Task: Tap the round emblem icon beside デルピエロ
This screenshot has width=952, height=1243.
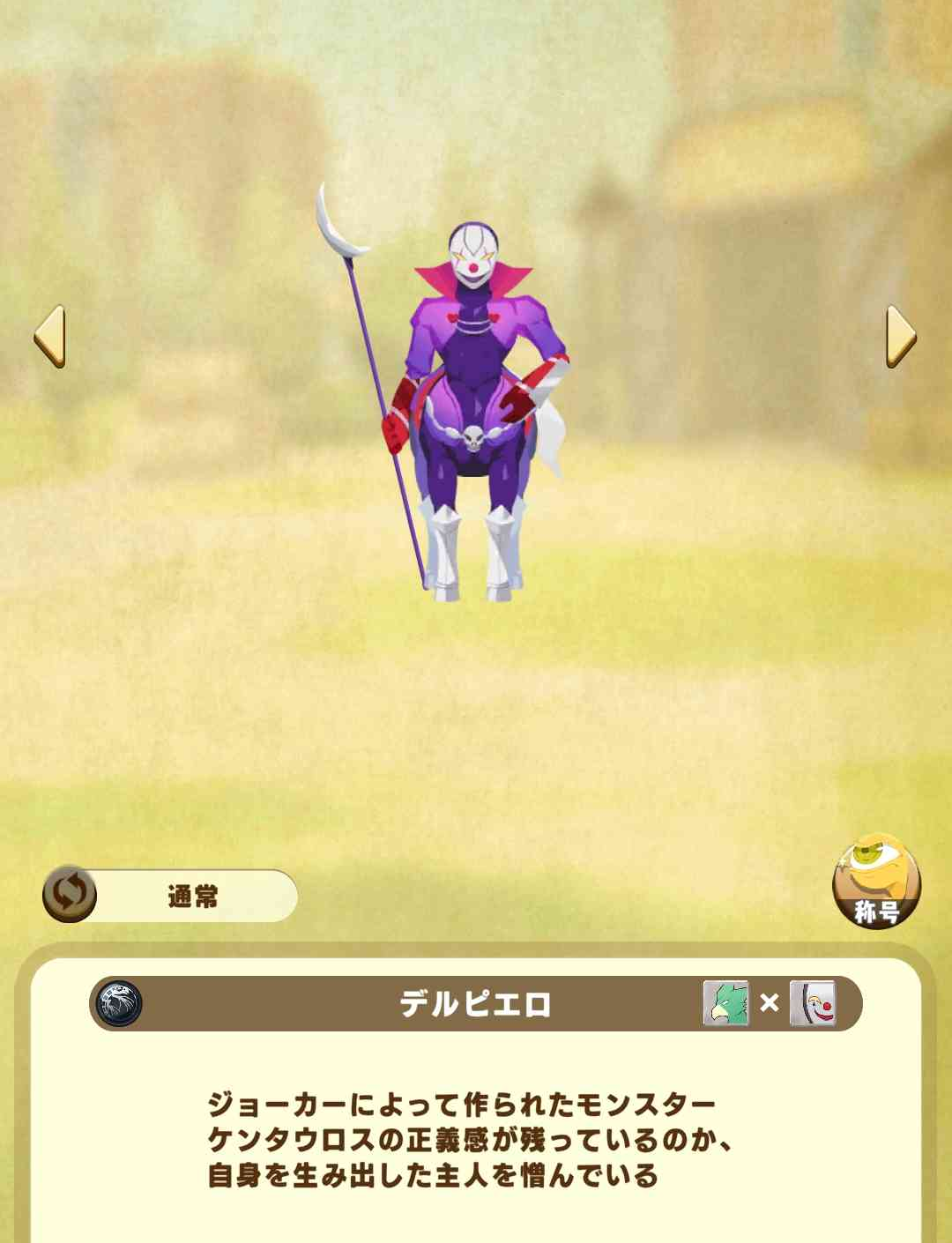Action: pyautogui.click(x=119, y=1003)
